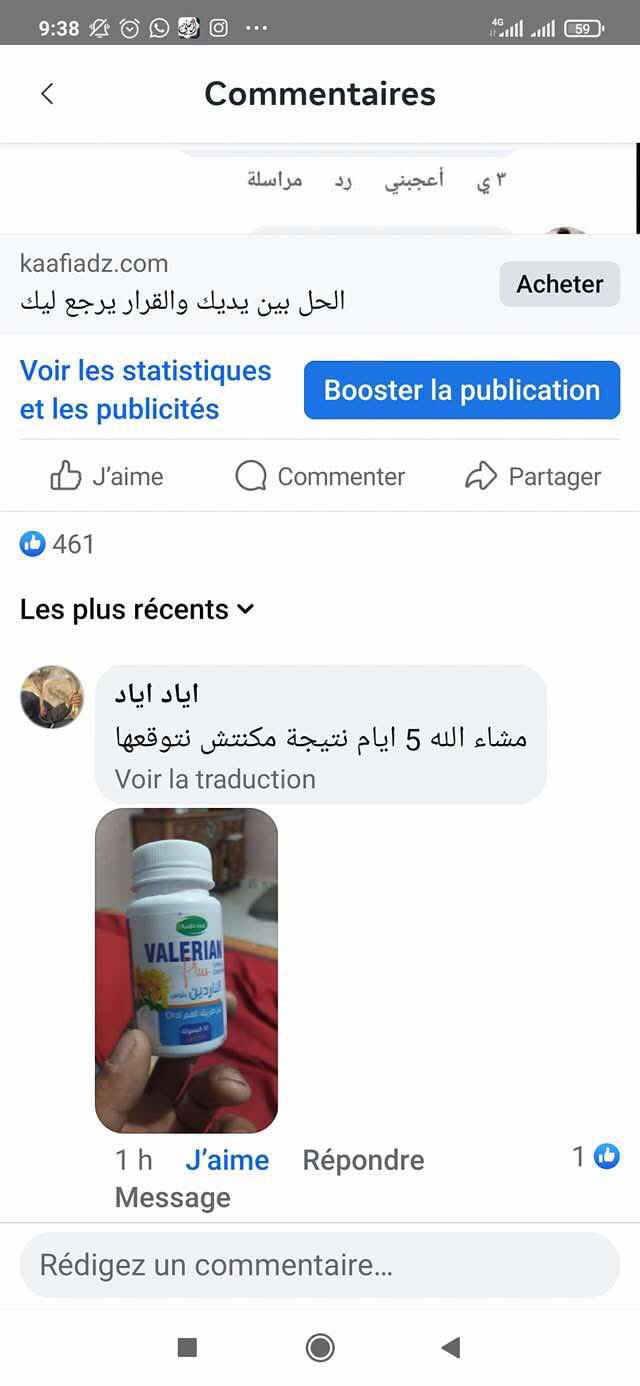Go back from the Commentaires screen
640x1386 pixels.
click(47, 94)
